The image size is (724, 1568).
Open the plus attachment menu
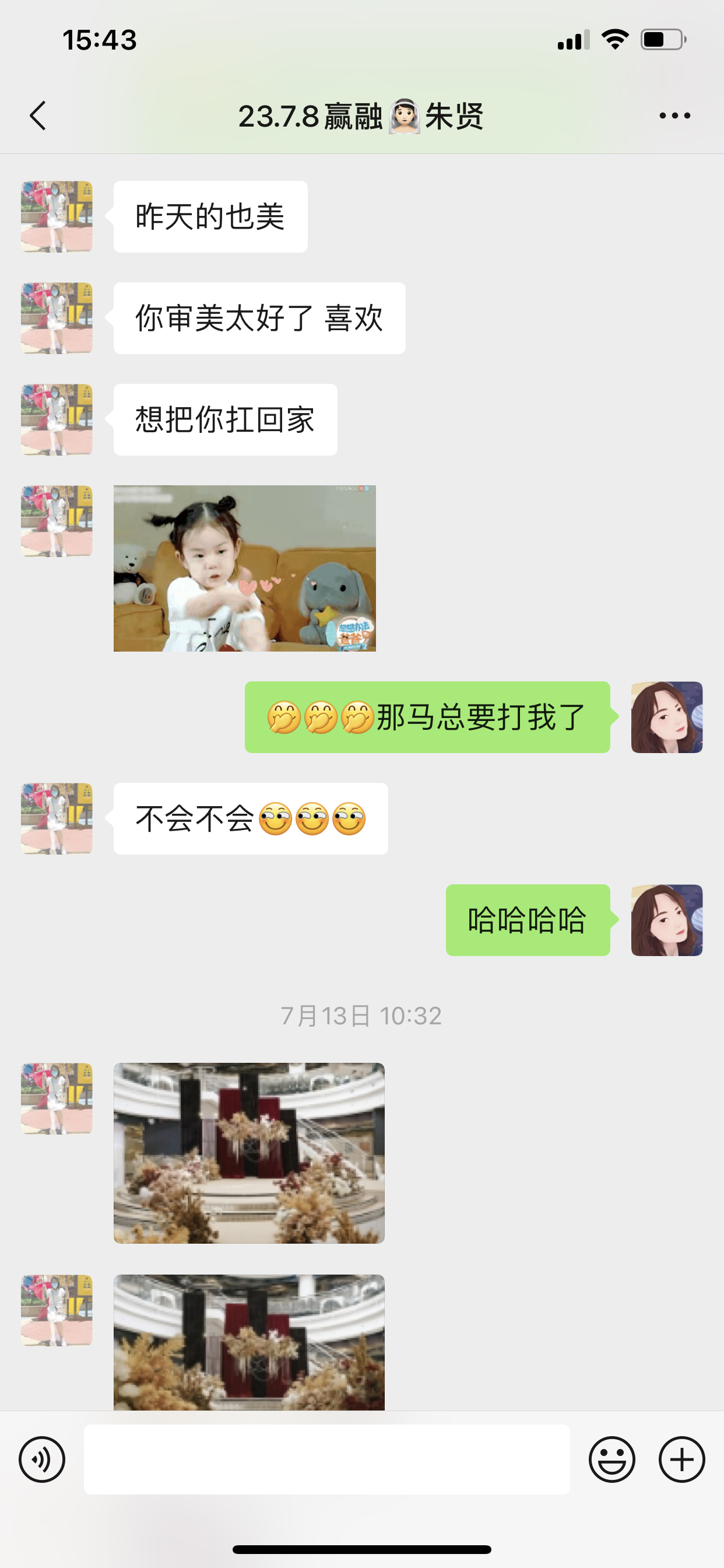681,1459
